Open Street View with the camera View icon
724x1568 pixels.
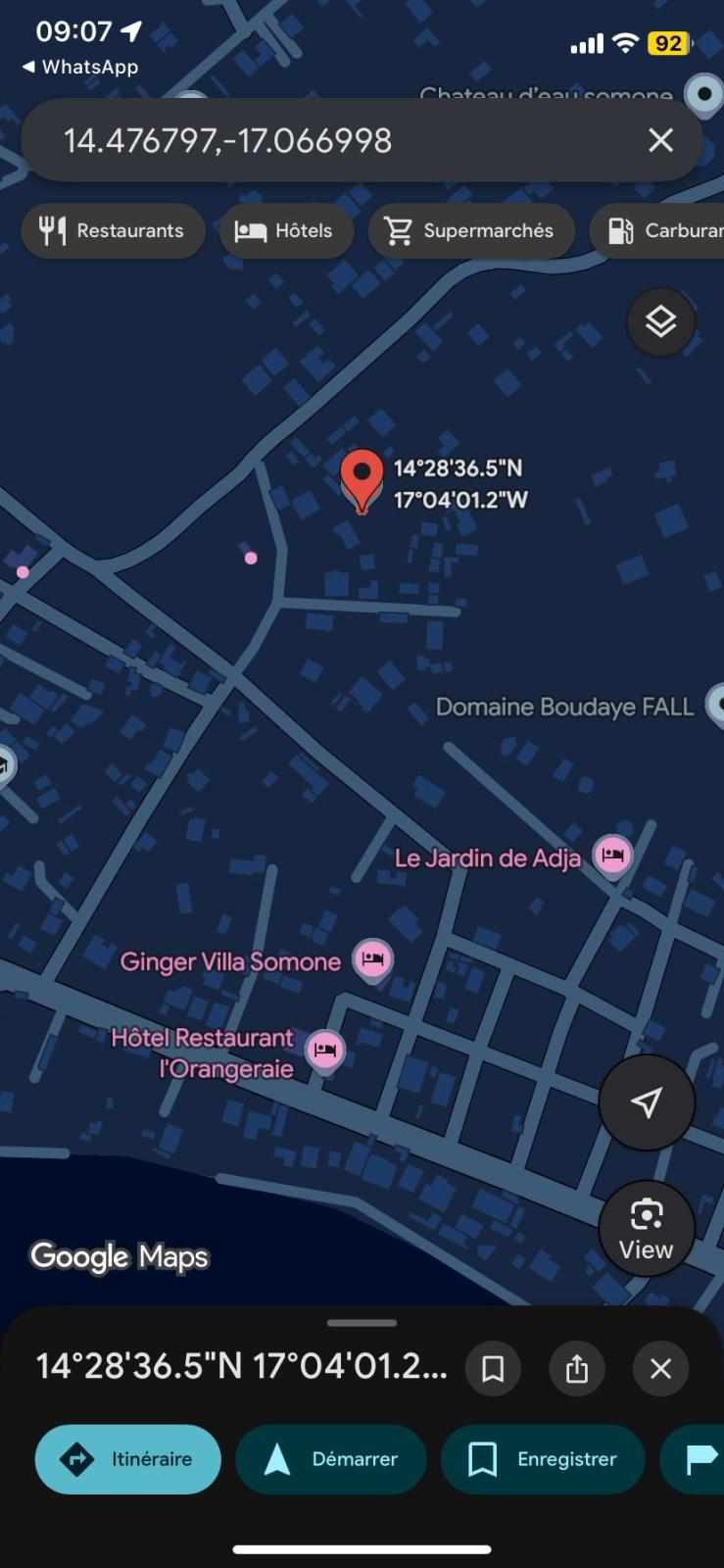pos(646,1228)
